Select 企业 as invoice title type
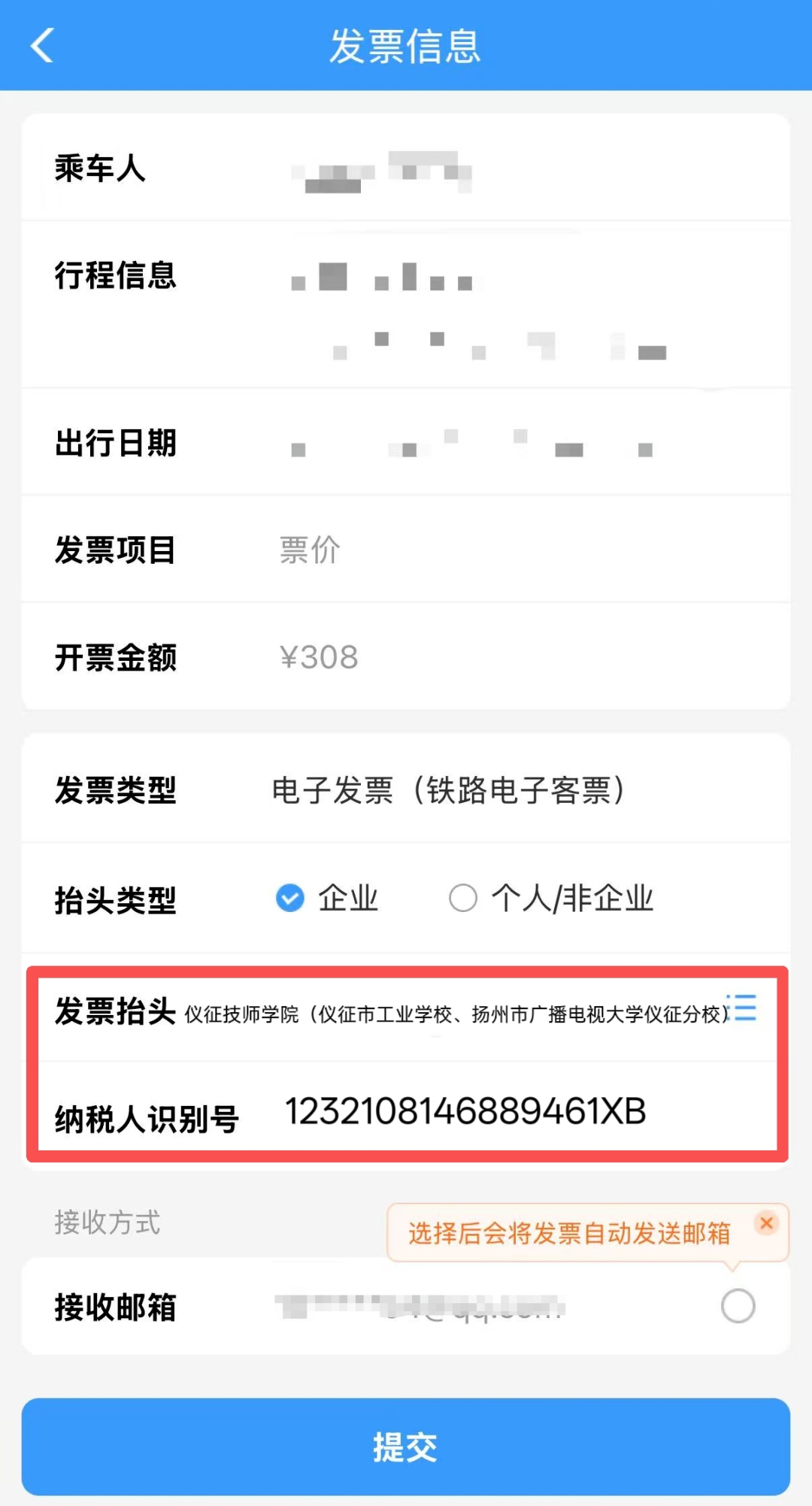812x1506 pixels. tap(290, 898)
